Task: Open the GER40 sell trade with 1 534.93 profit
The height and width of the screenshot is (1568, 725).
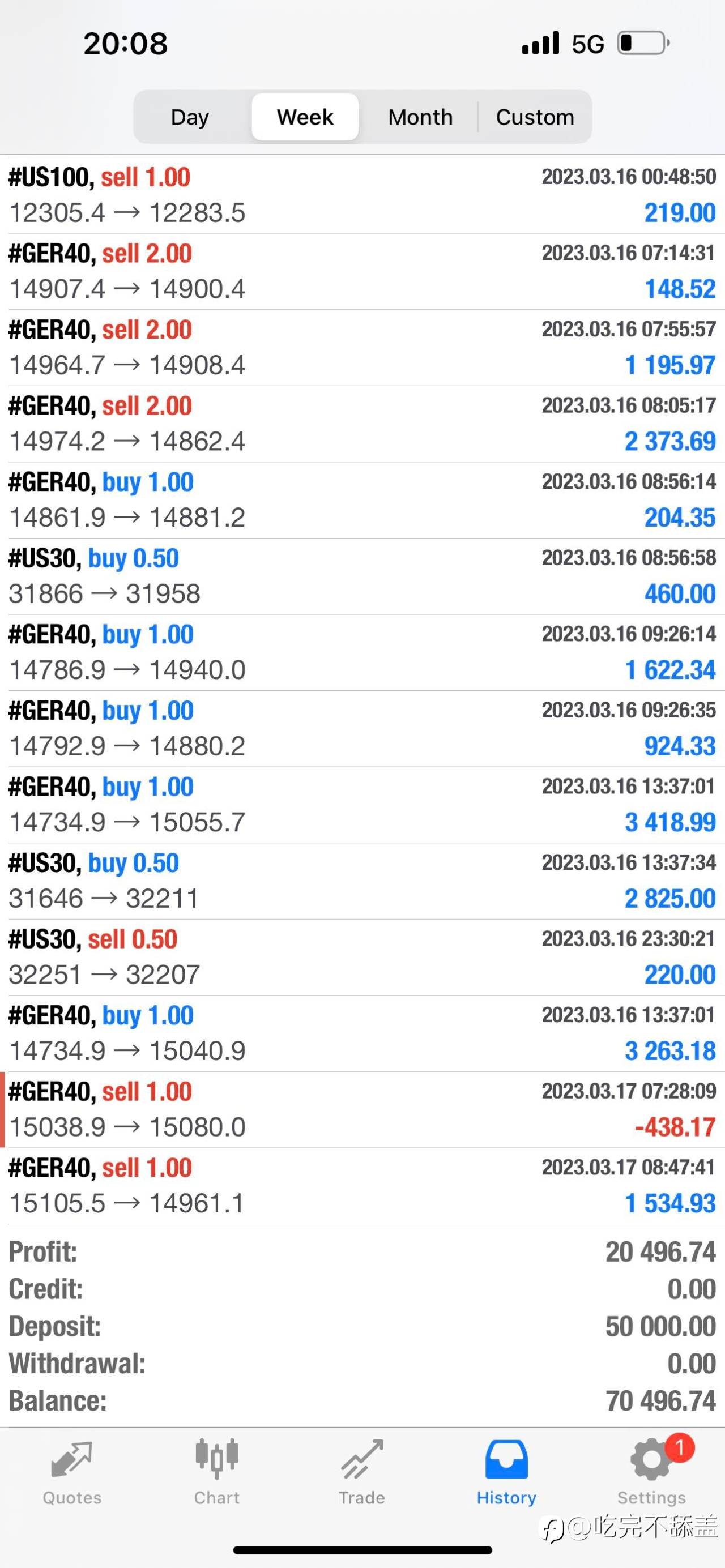Action: pos(362,1186)
